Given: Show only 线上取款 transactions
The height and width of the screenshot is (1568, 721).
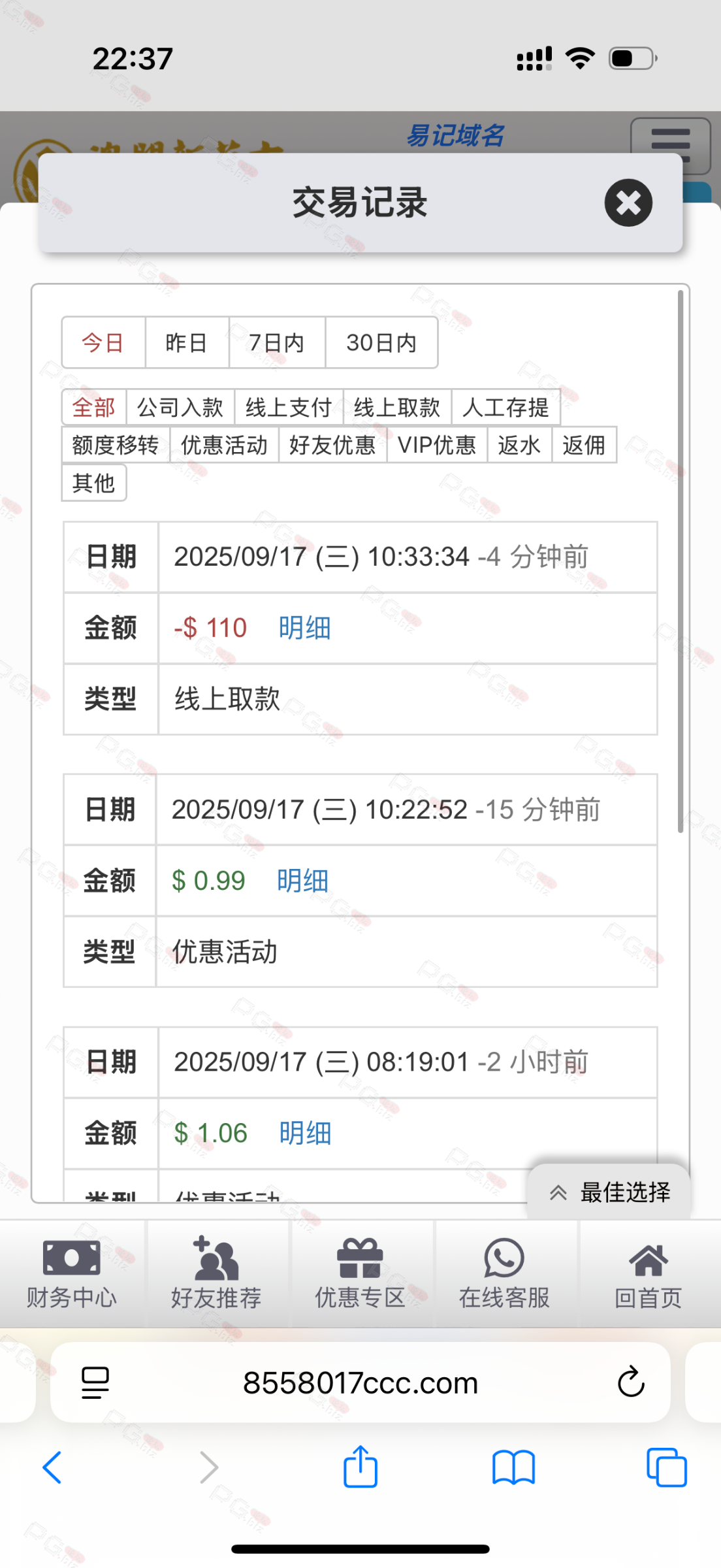Looking at the screenshot, I should click(397, 408).
